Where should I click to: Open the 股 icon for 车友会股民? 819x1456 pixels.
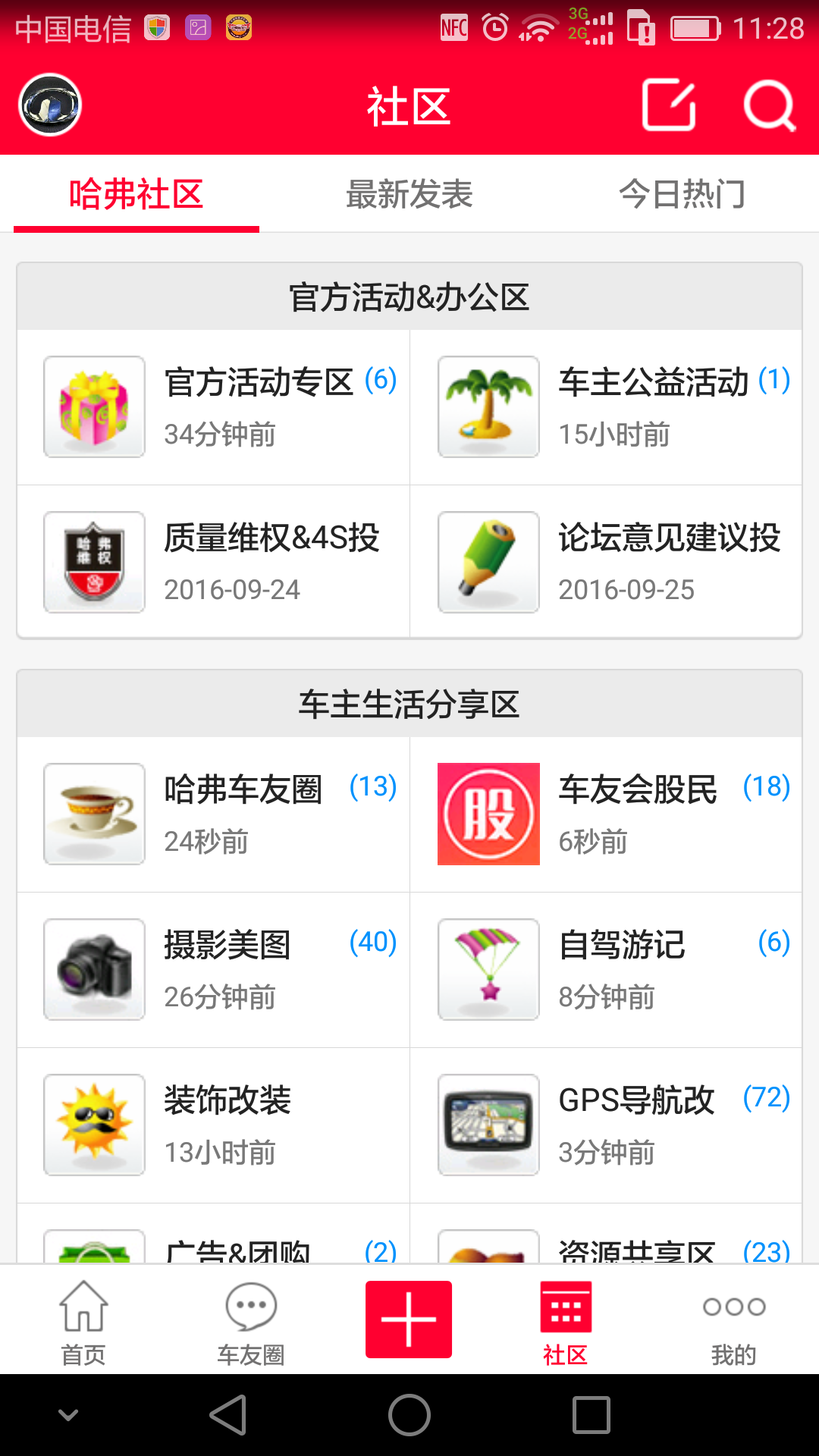pos(488,814)
